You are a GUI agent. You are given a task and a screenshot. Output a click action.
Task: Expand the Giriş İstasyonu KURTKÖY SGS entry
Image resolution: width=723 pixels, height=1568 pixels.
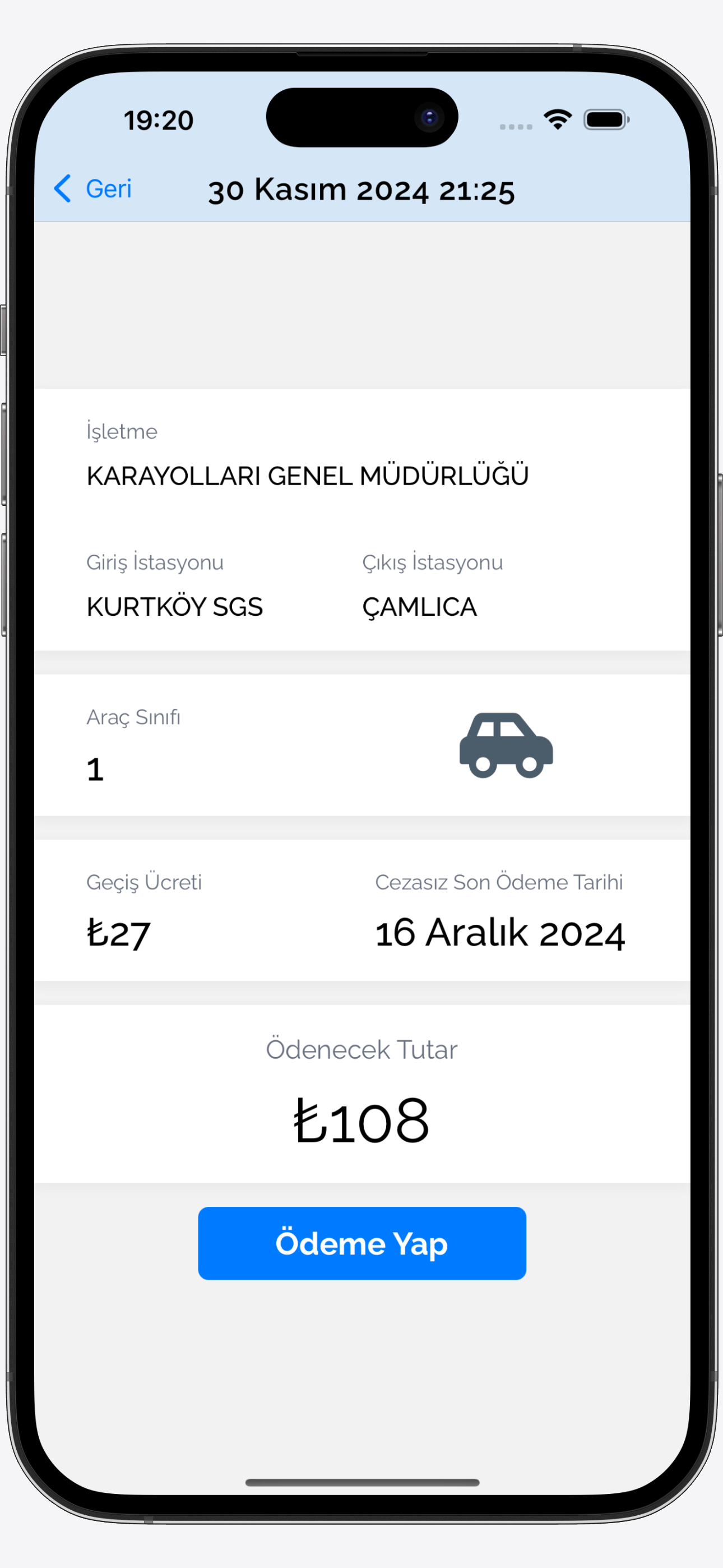click(x=175, y=606)
